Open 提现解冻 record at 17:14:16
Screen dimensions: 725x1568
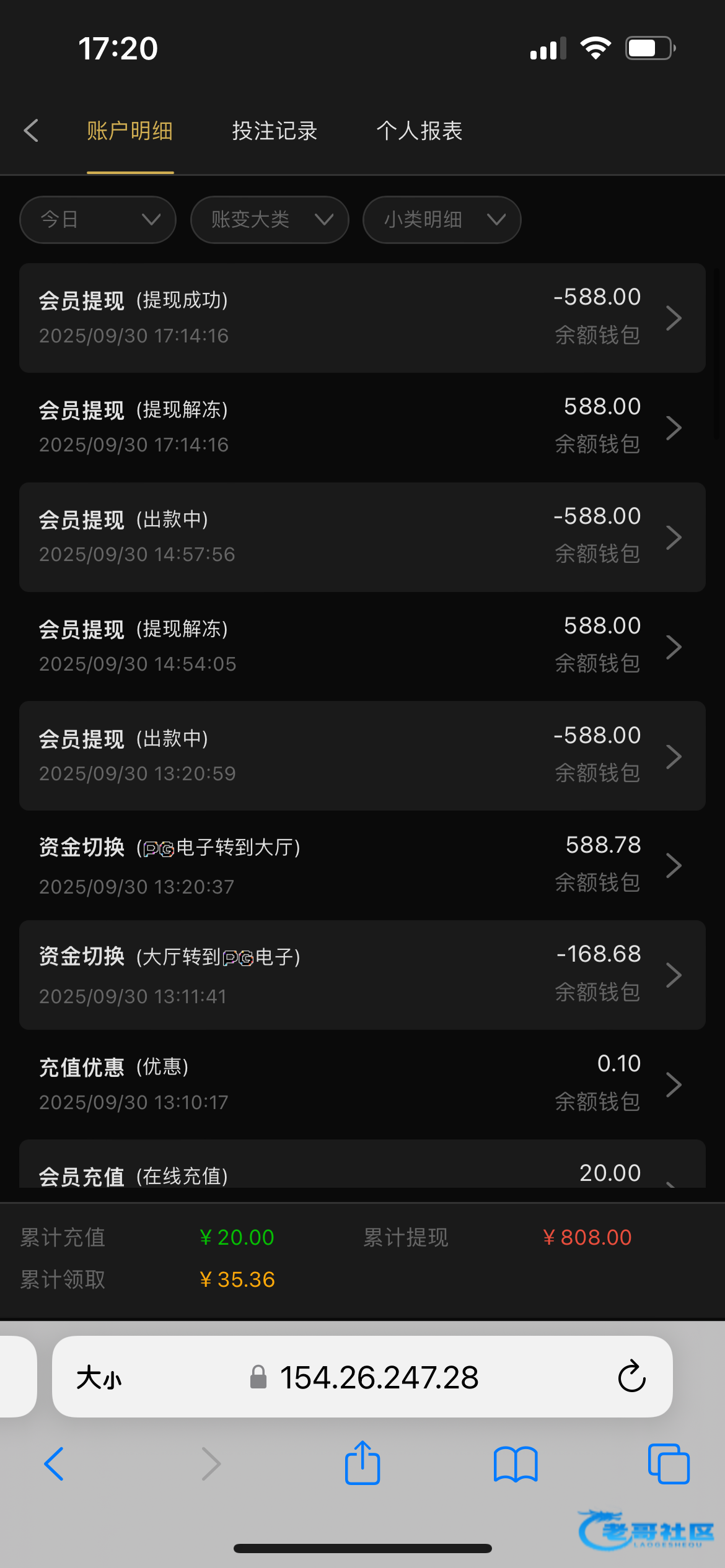tap(362, 427)
